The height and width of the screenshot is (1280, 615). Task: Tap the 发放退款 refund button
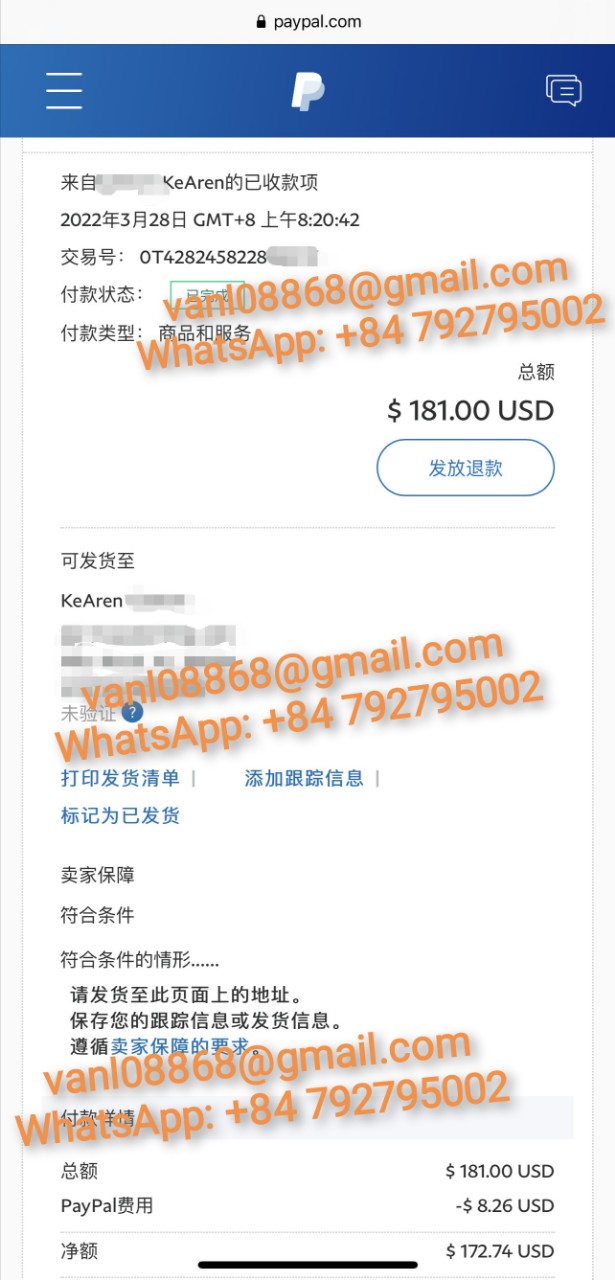(x=465, y=468)
